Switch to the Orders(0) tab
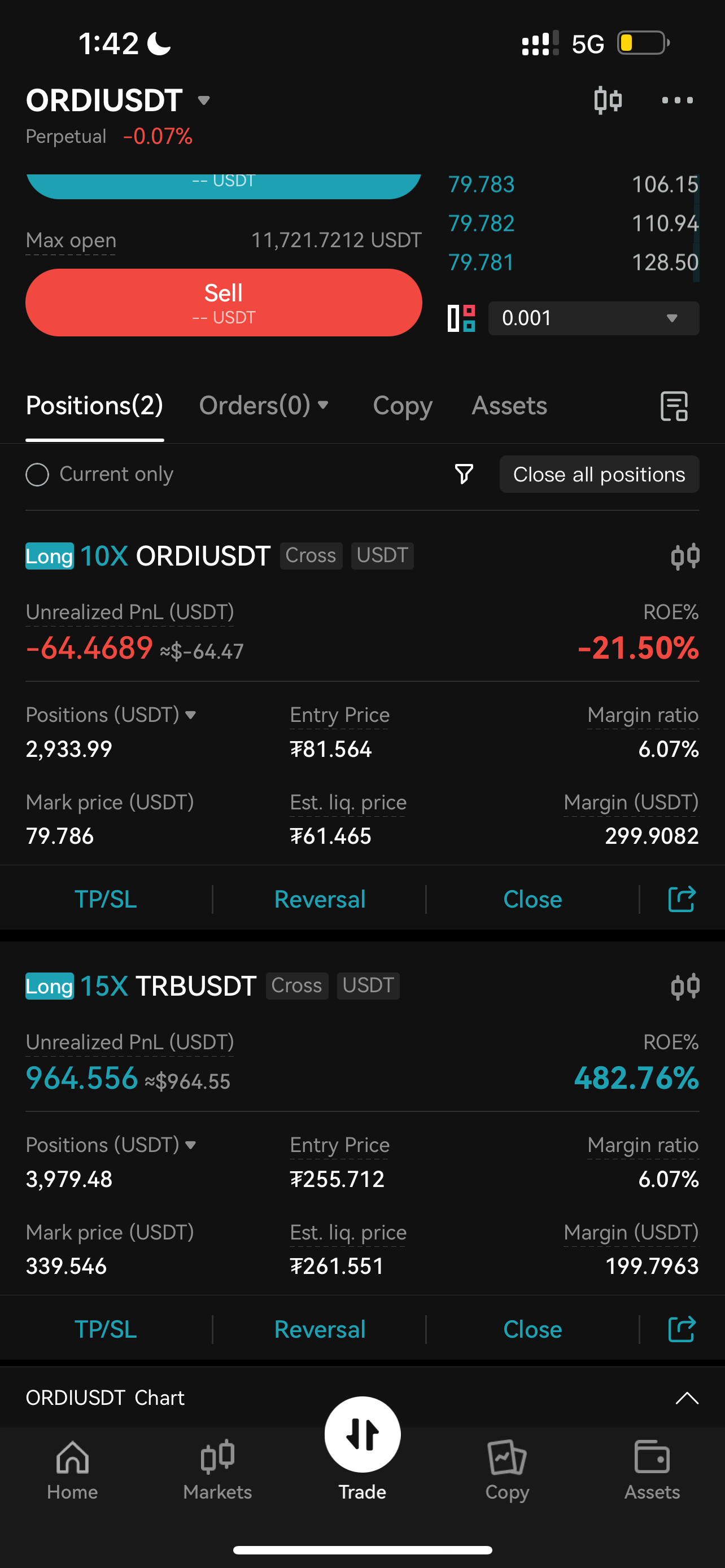This screenshot has width=725, height=1568. pyautogui.click(x=264, y=405)
